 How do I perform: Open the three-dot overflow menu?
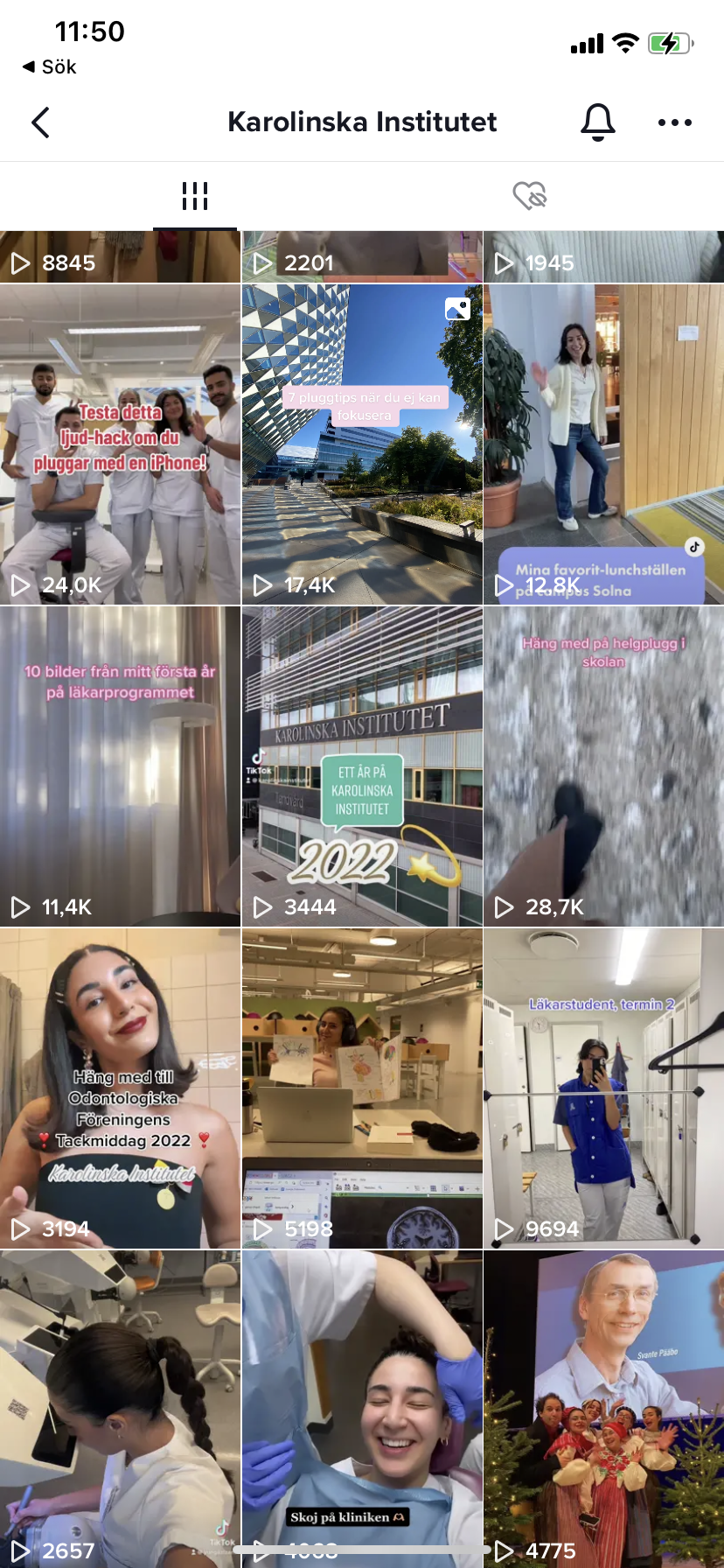675,122
